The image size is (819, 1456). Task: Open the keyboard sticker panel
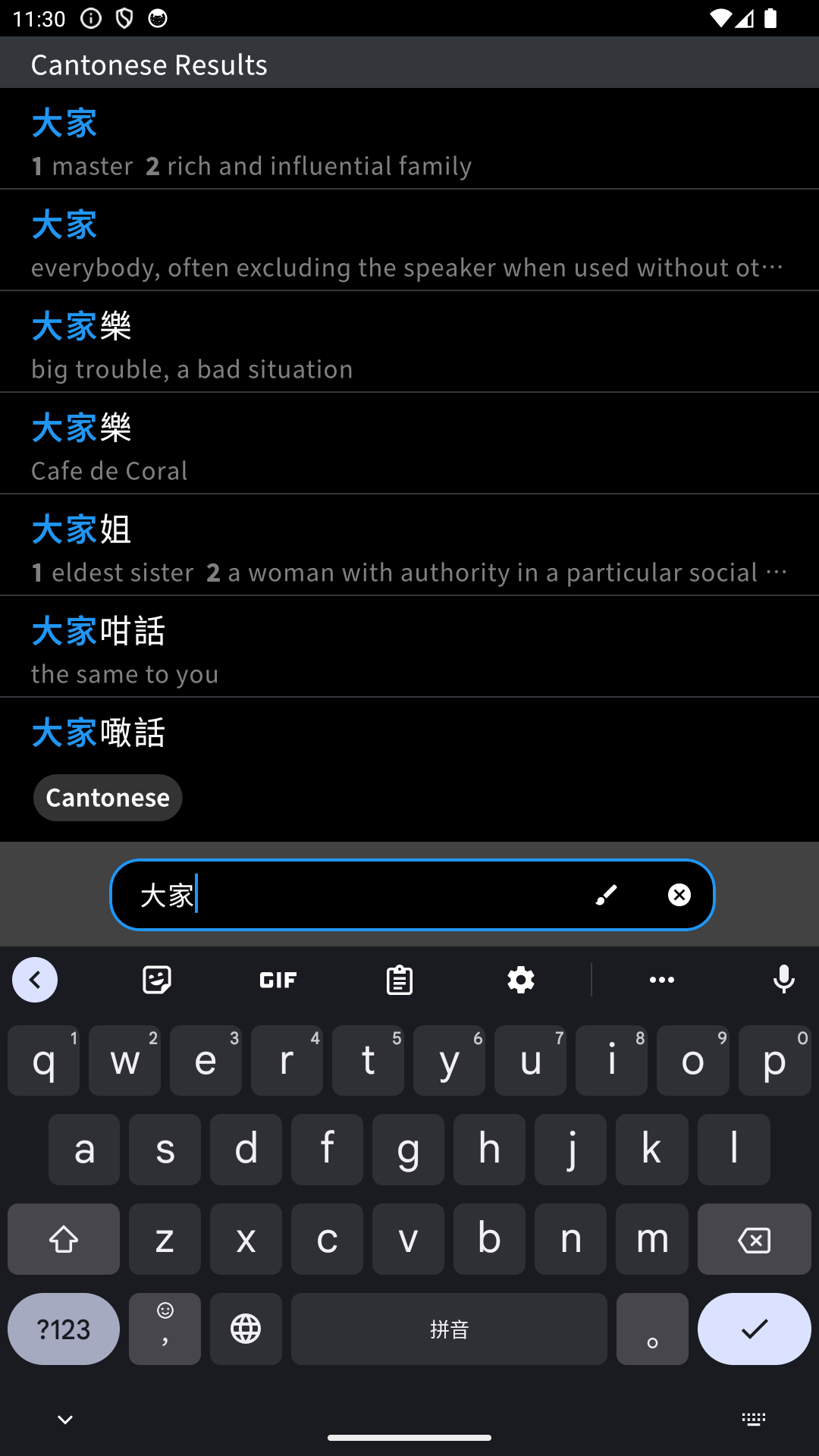(157, 980)
